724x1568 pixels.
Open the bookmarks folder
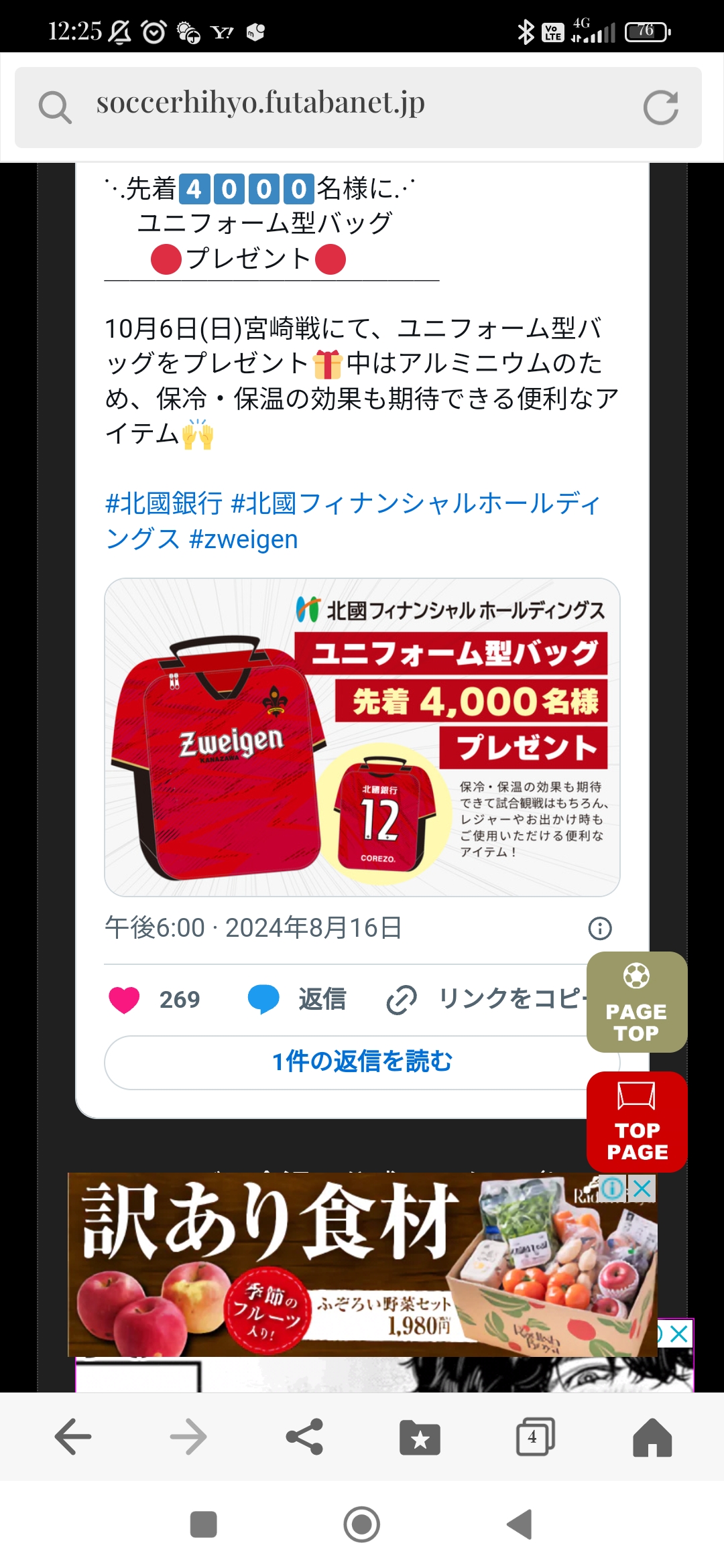tap(420, 1437)
